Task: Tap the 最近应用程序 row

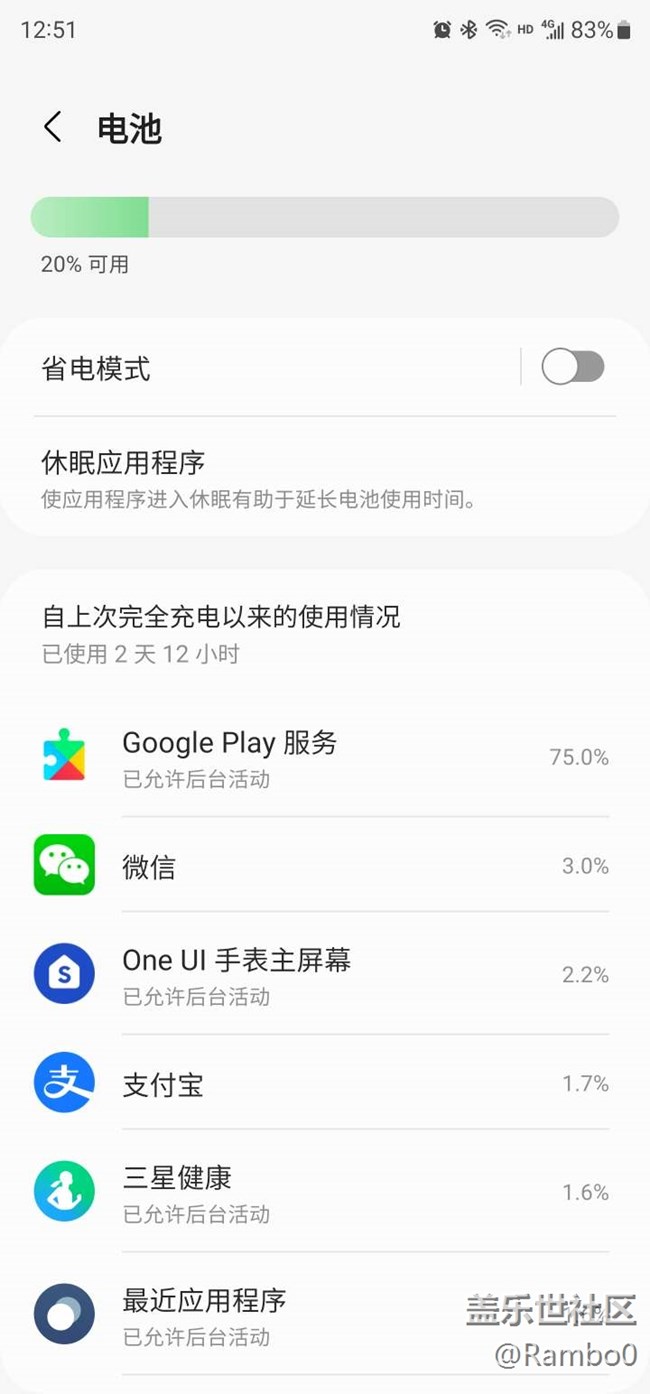Action: coord(325,1315)
